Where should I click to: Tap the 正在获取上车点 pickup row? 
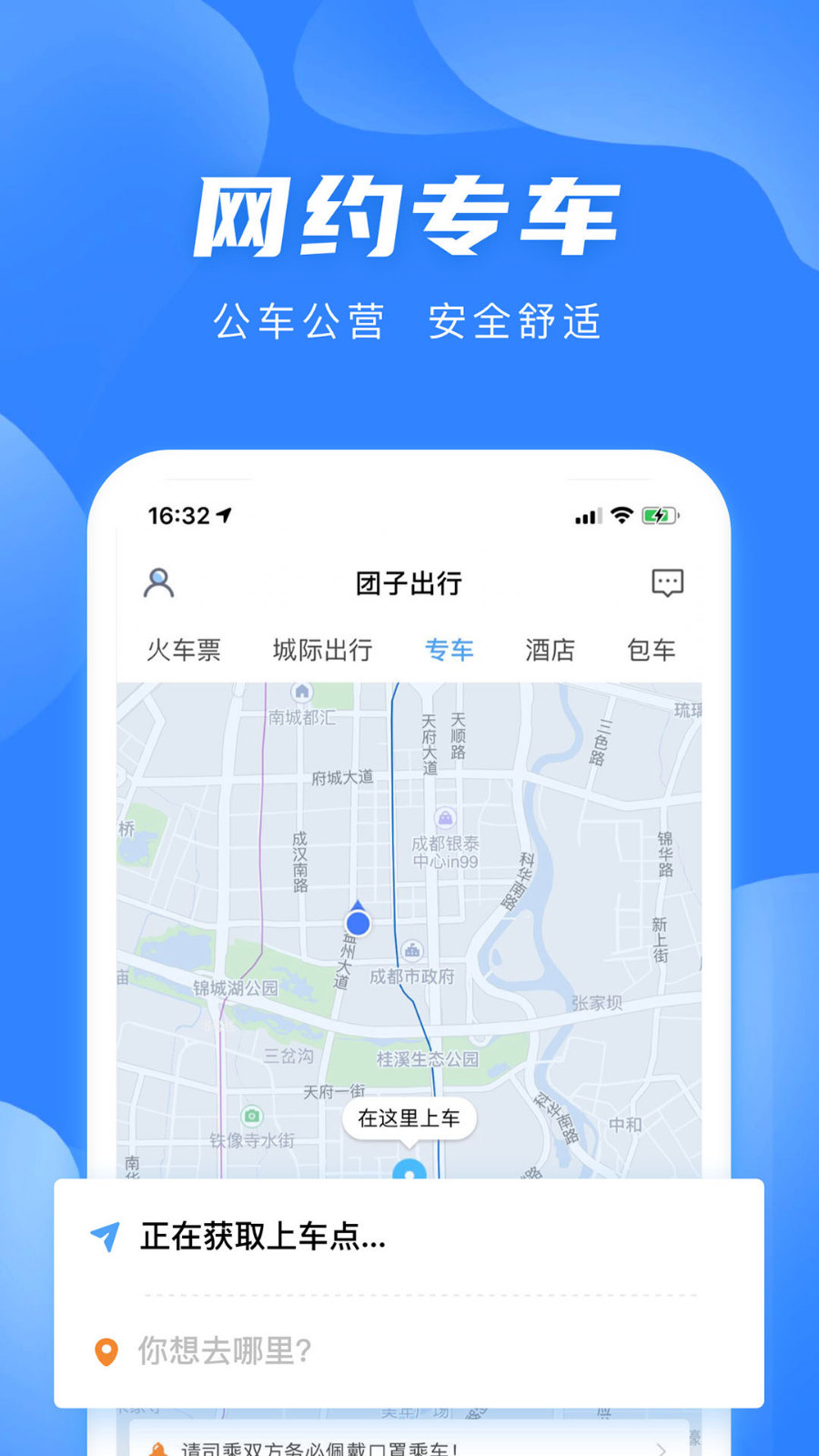pos(264,1235)
